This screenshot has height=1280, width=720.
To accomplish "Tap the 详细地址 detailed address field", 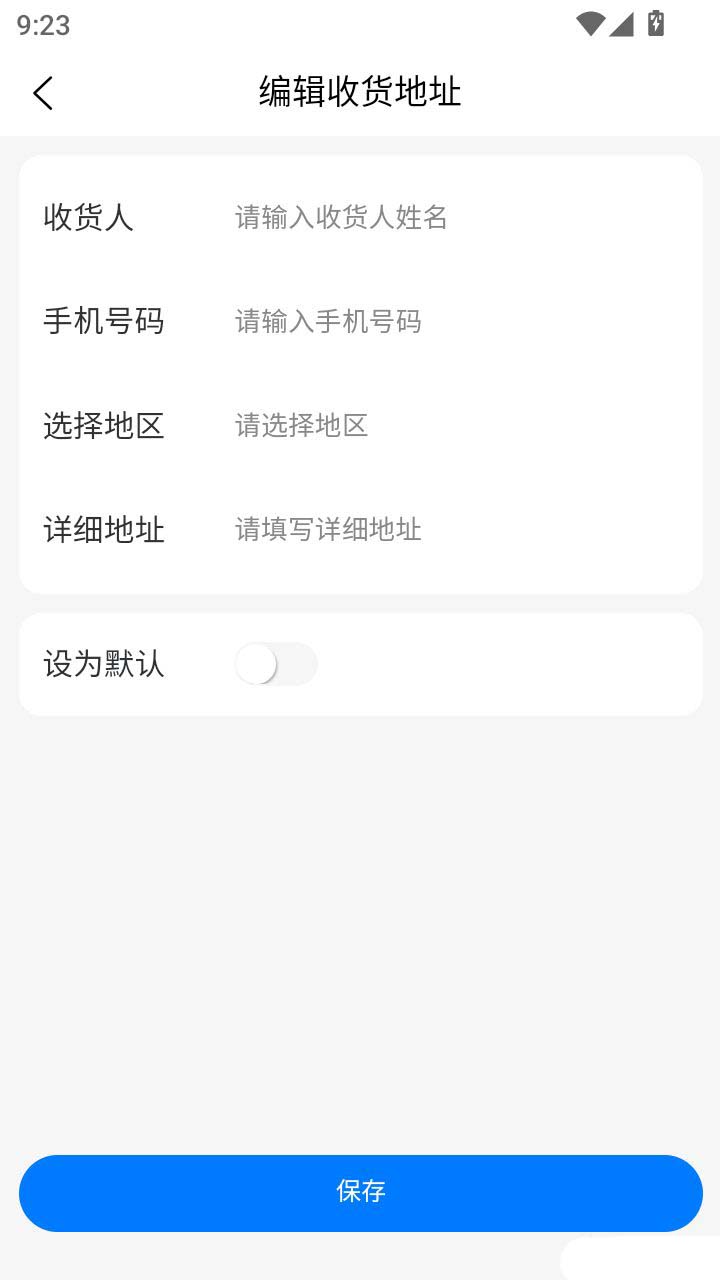I will coord(450,529).
